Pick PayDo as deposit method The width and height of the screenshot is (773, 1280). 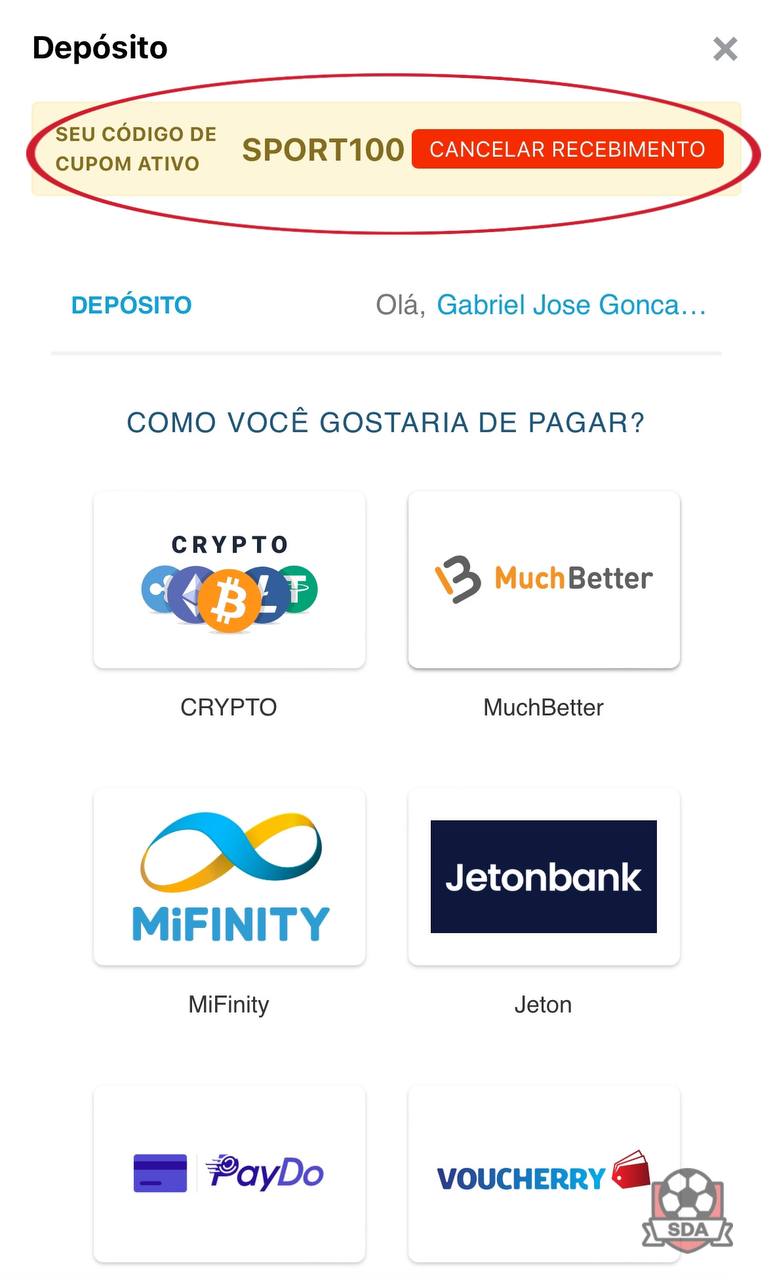pyautogui.click(x=229, y=1173)
